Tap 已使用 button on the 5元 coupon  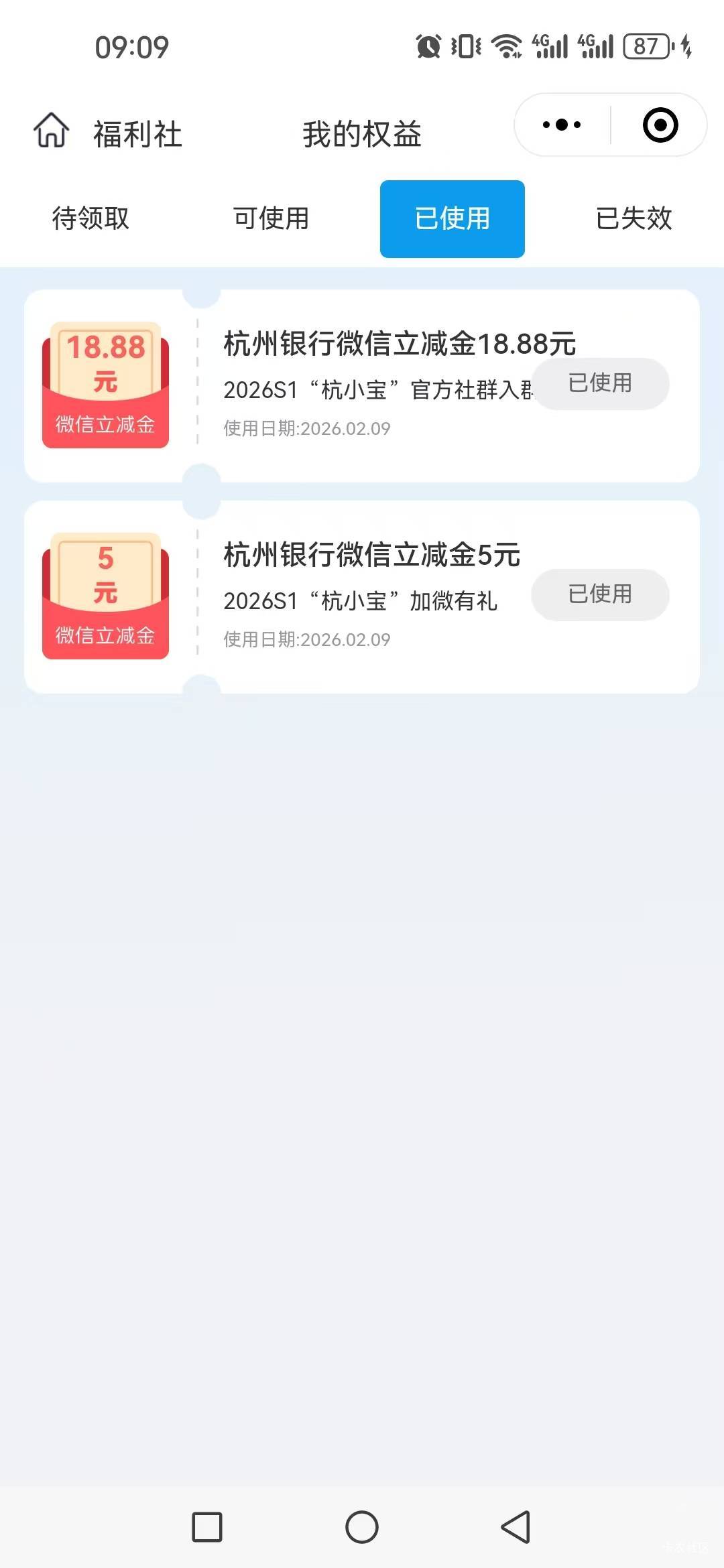[600, 594]
